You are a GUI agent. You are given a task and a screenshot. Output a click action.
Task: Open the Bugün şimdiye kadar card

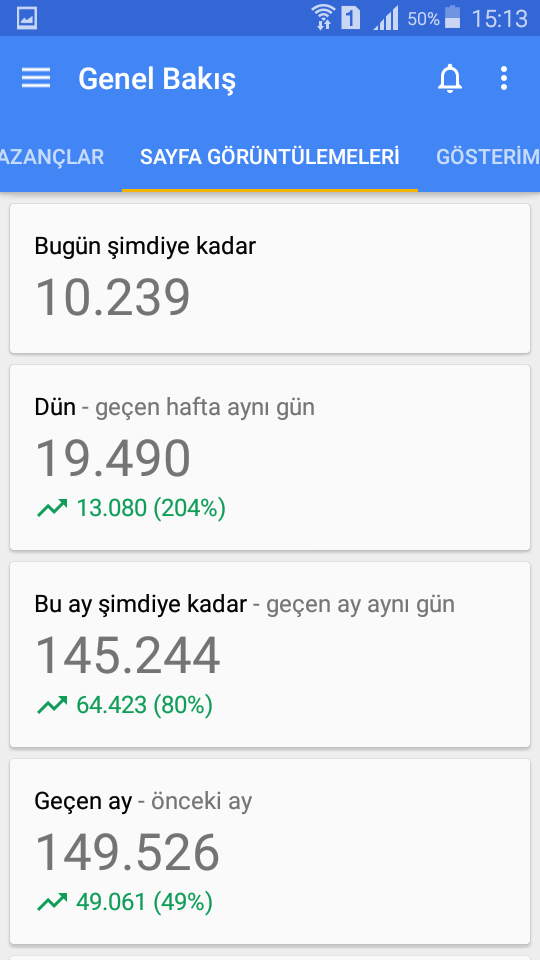point(269,279)
